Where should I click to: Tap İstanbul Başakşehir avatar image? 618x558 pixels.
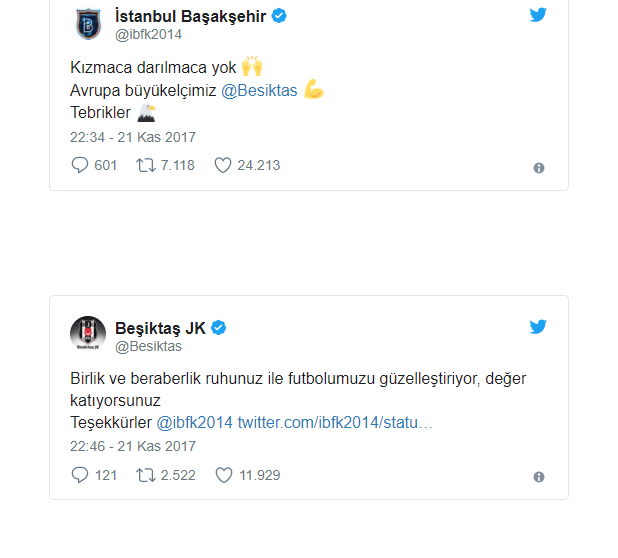pyautogui.click(x=88, y=24)
